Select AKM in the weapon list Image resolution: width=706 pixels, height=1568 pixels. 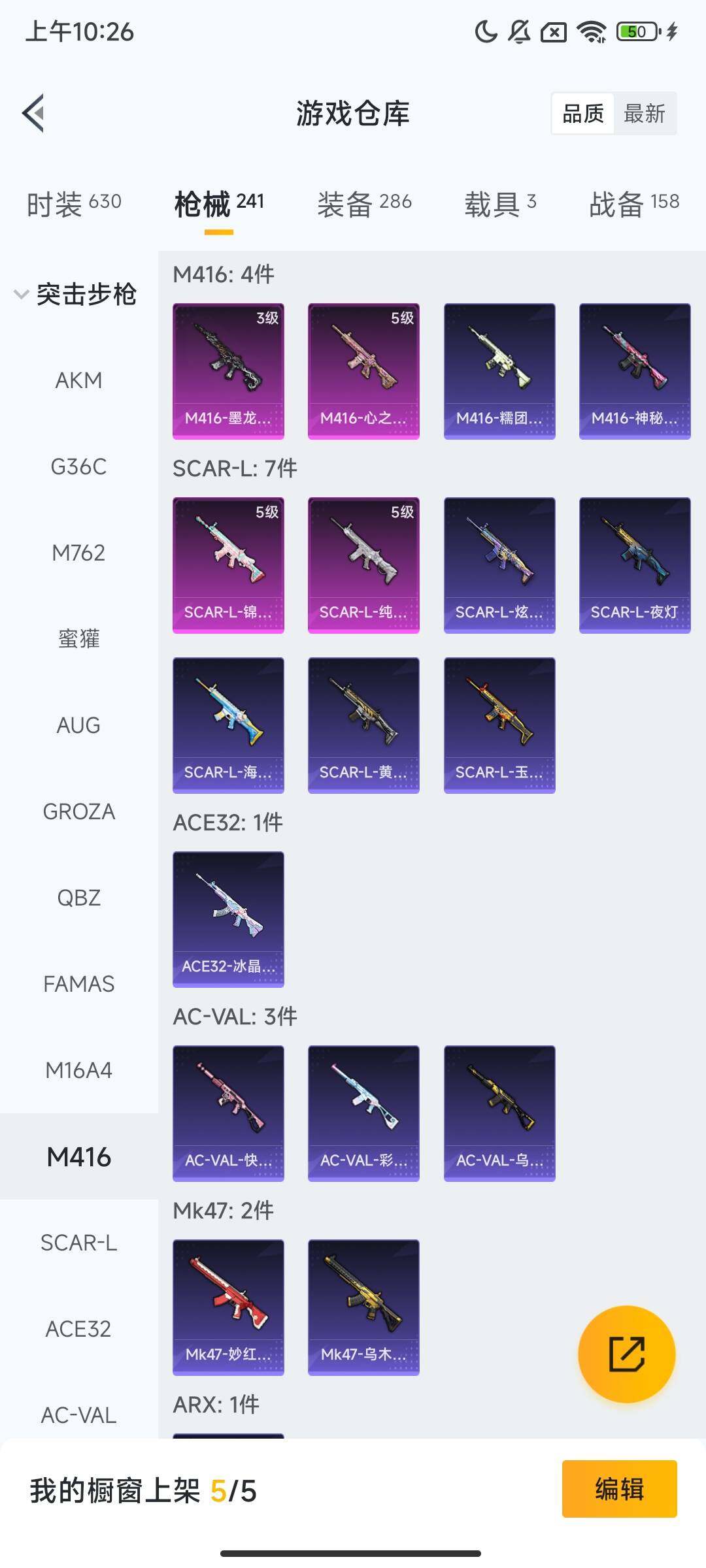coord(78,380)
